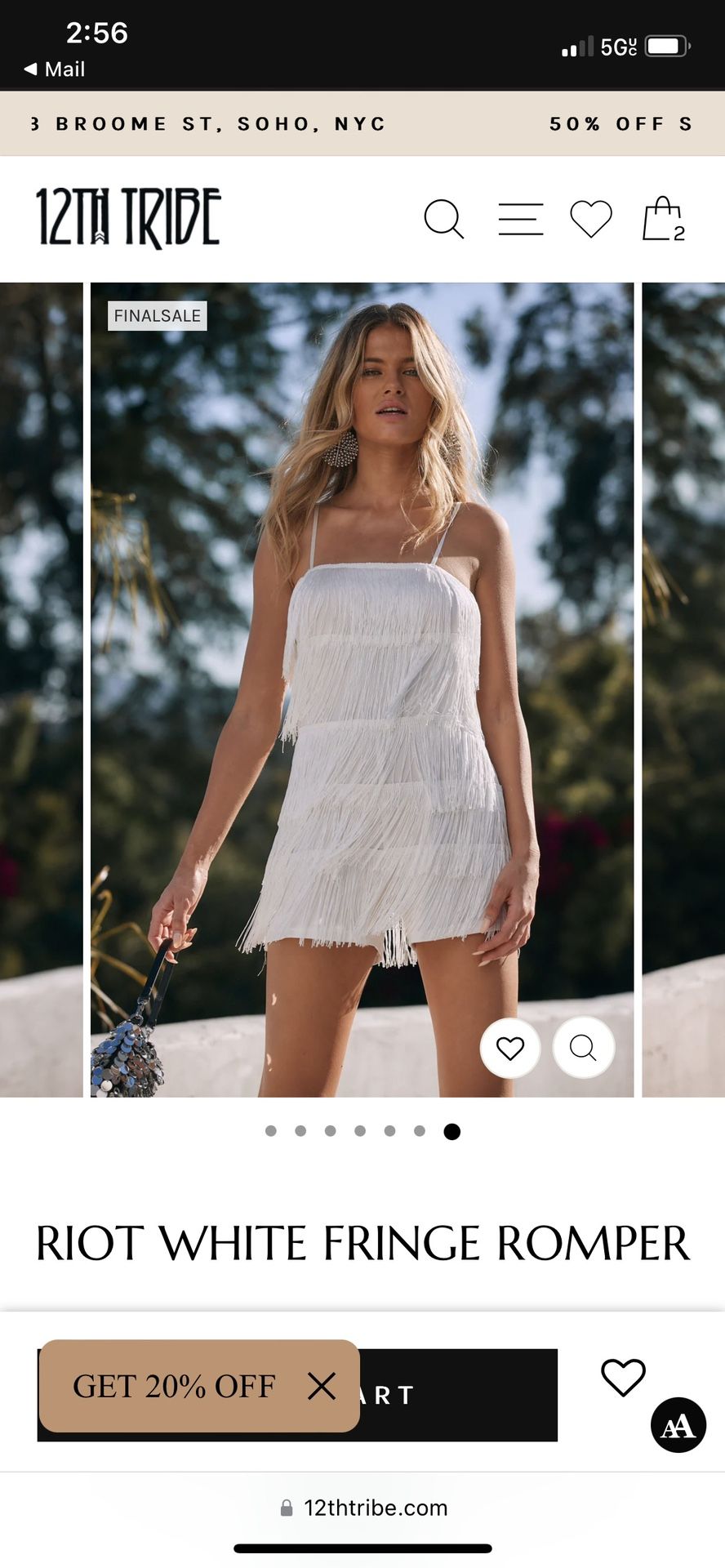Save the romper with the heart beside cart button
Viewport: 725px width, 1568px height.
click(624, 1378)
